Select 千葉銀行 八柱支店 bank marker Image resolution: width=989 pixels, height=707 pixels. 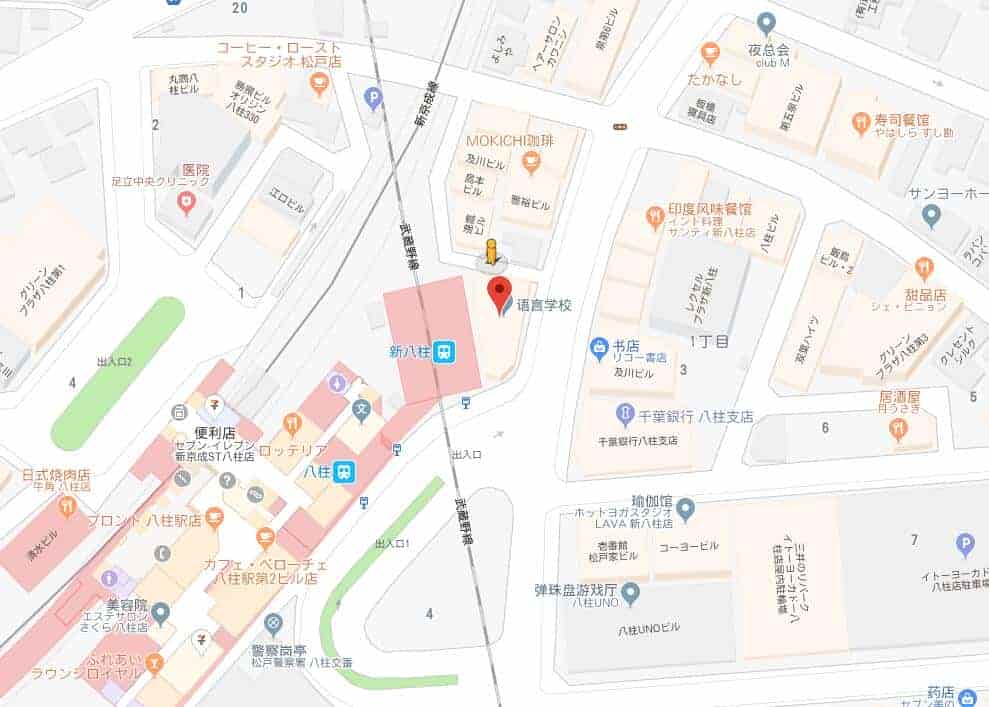[625, 412]
